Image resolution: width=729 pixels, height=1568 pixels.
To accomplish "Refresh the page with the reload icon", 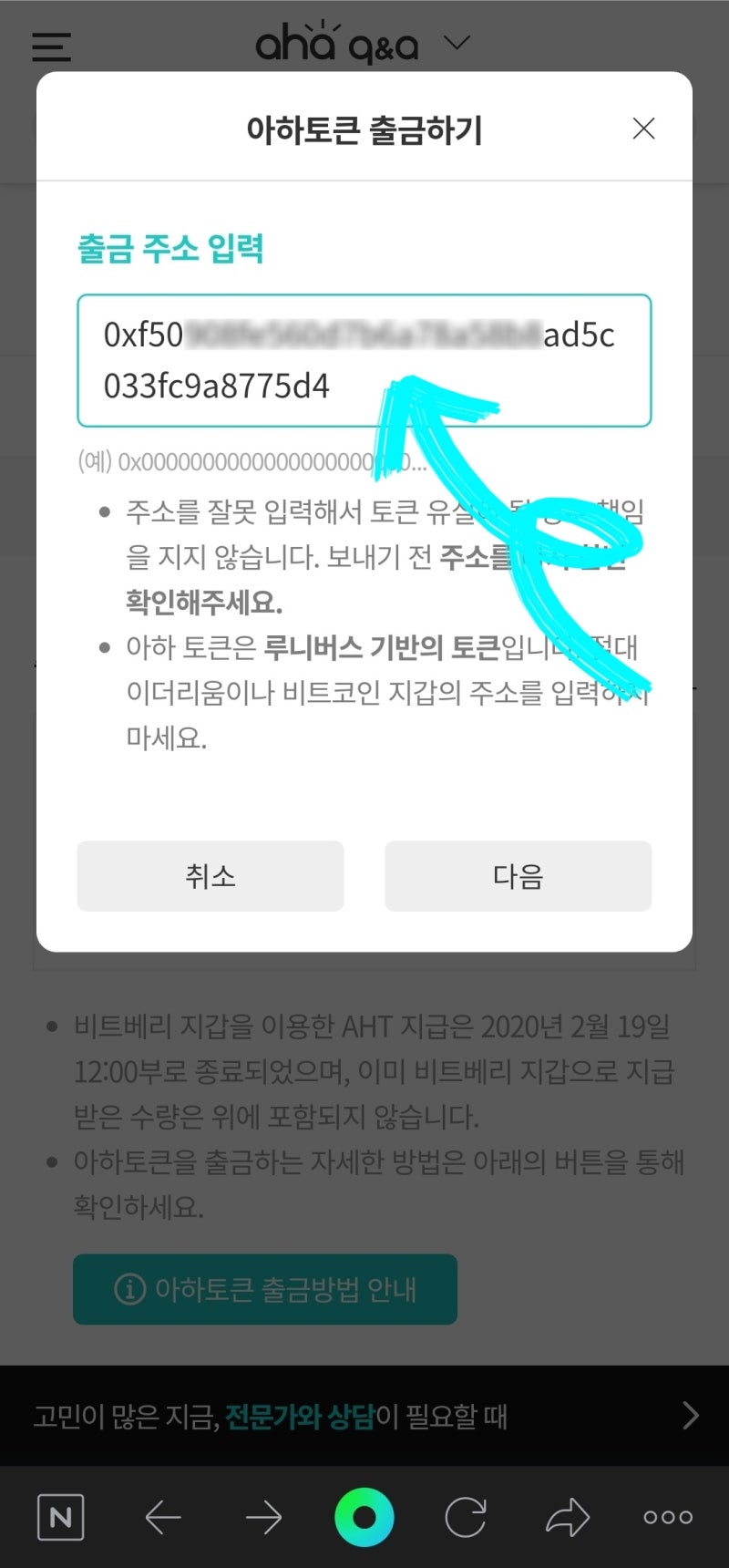I will pyautogui.click(x=465, y=1516).
